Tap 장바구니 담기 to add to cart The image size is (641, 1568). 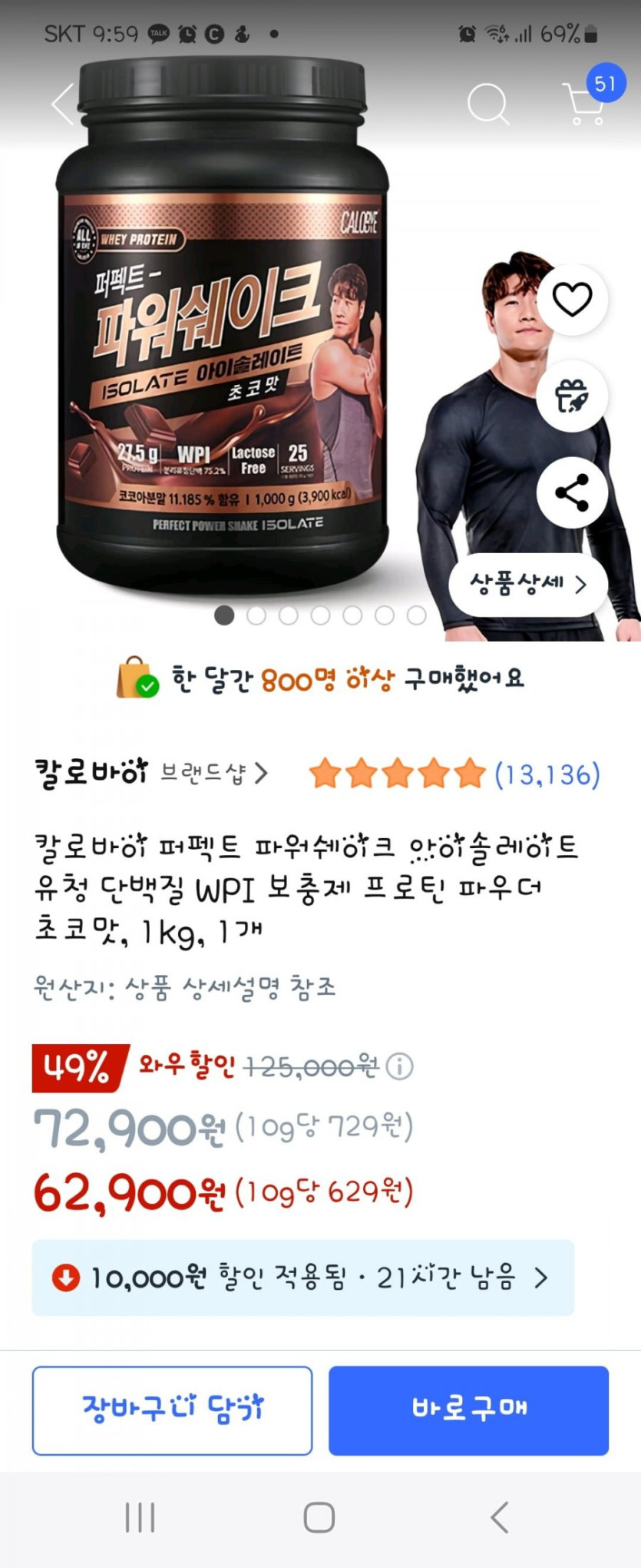pyautogui.click(x=172, y=1411)
